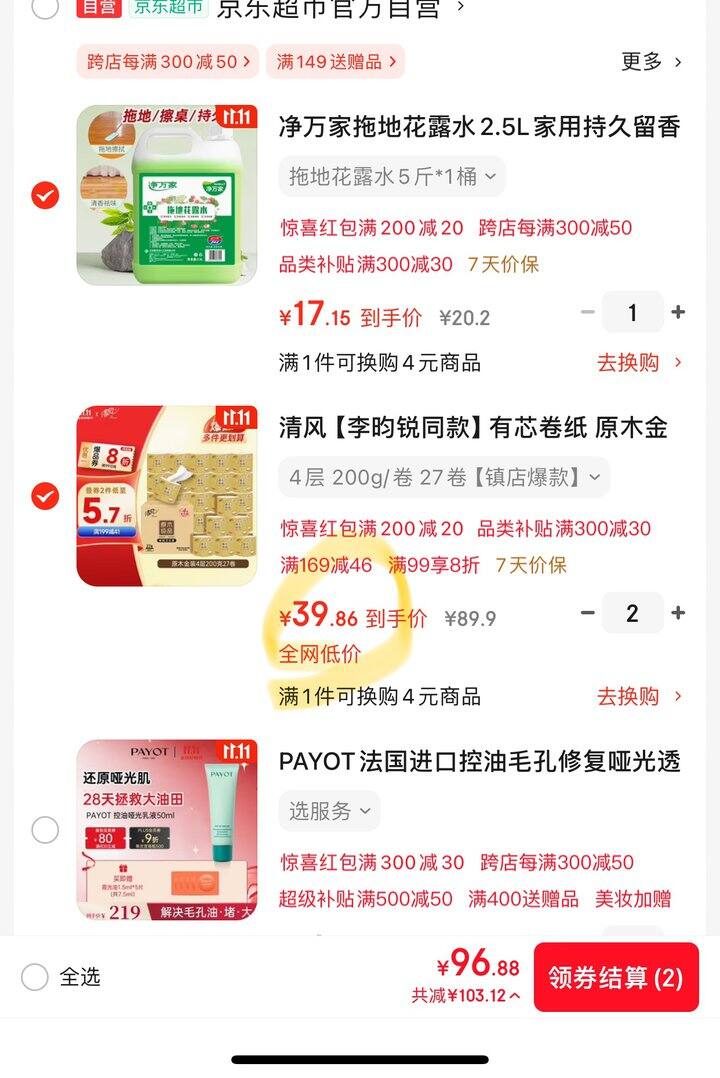Uncheck the 净万家拖地花露水 product checkbox
The height and width of the screenshot is (1078, 720).
click(x=43, y=197)
